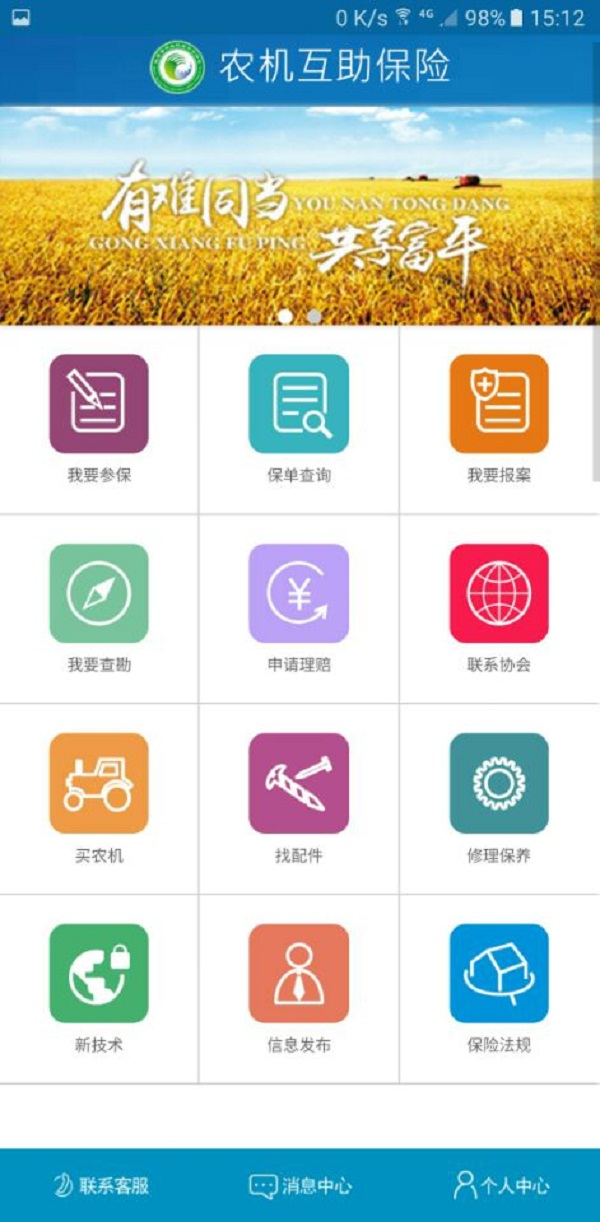The height and width of the screenshot is (1222, 600).
Task: Tap the wheat field banner 有难同当
Action: tap(300, 215)
